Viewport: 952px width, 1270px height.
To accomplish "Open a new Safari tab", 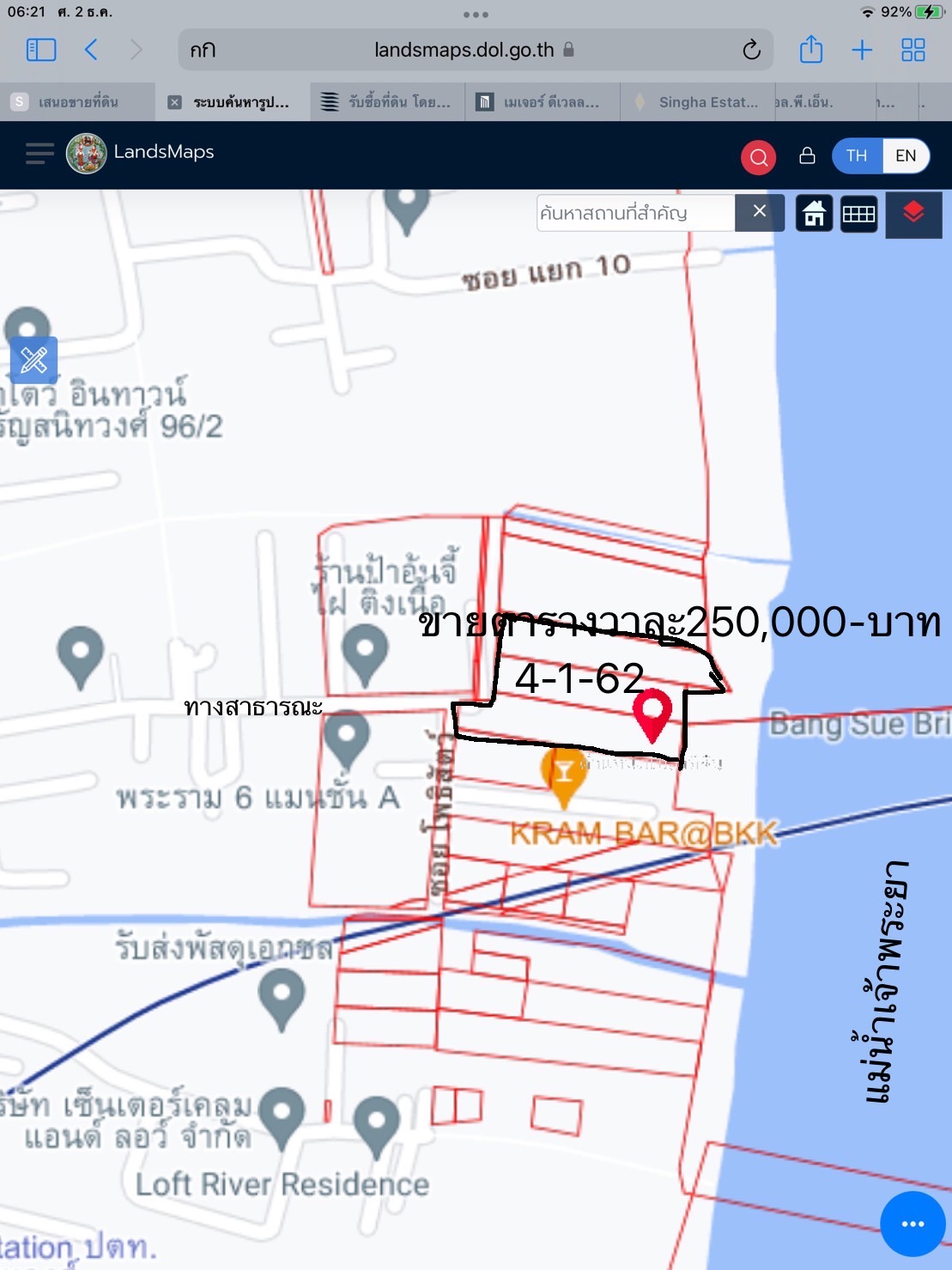I will [861, 50].
